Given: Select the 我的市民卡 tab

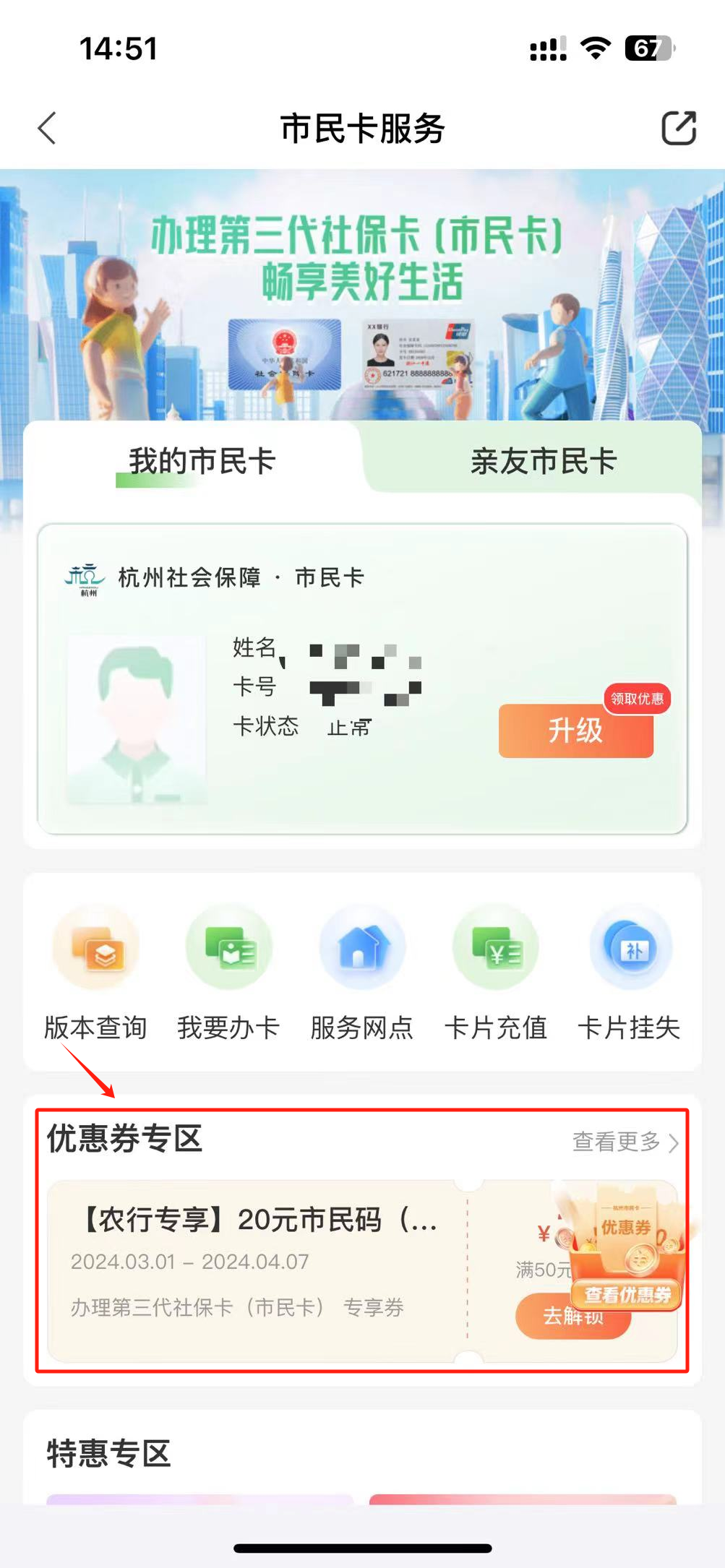Looking at the screenshot, I should click(202, 461).
